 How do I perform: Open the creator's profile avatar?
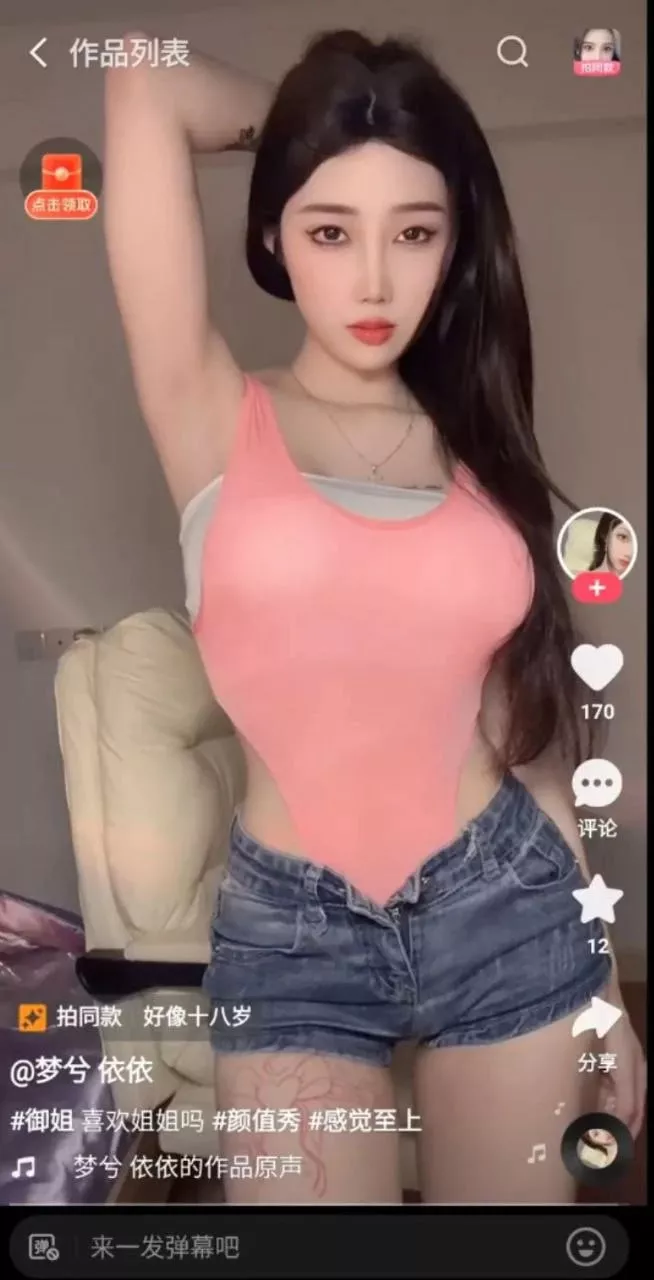[x=597, y=545]
